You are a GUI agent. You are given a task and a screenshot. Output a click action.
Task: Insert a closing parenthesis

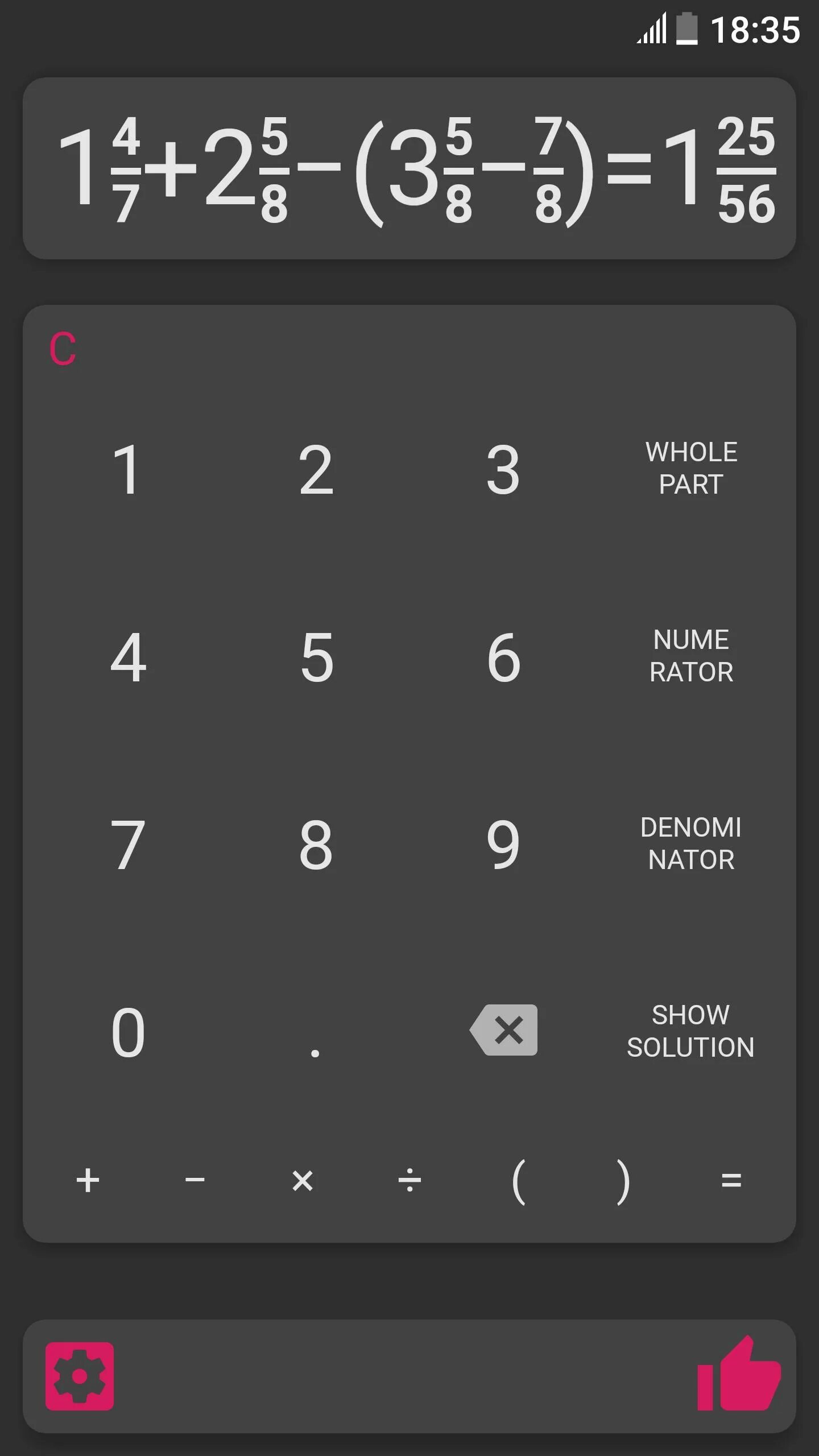[x=624, y=1182]
